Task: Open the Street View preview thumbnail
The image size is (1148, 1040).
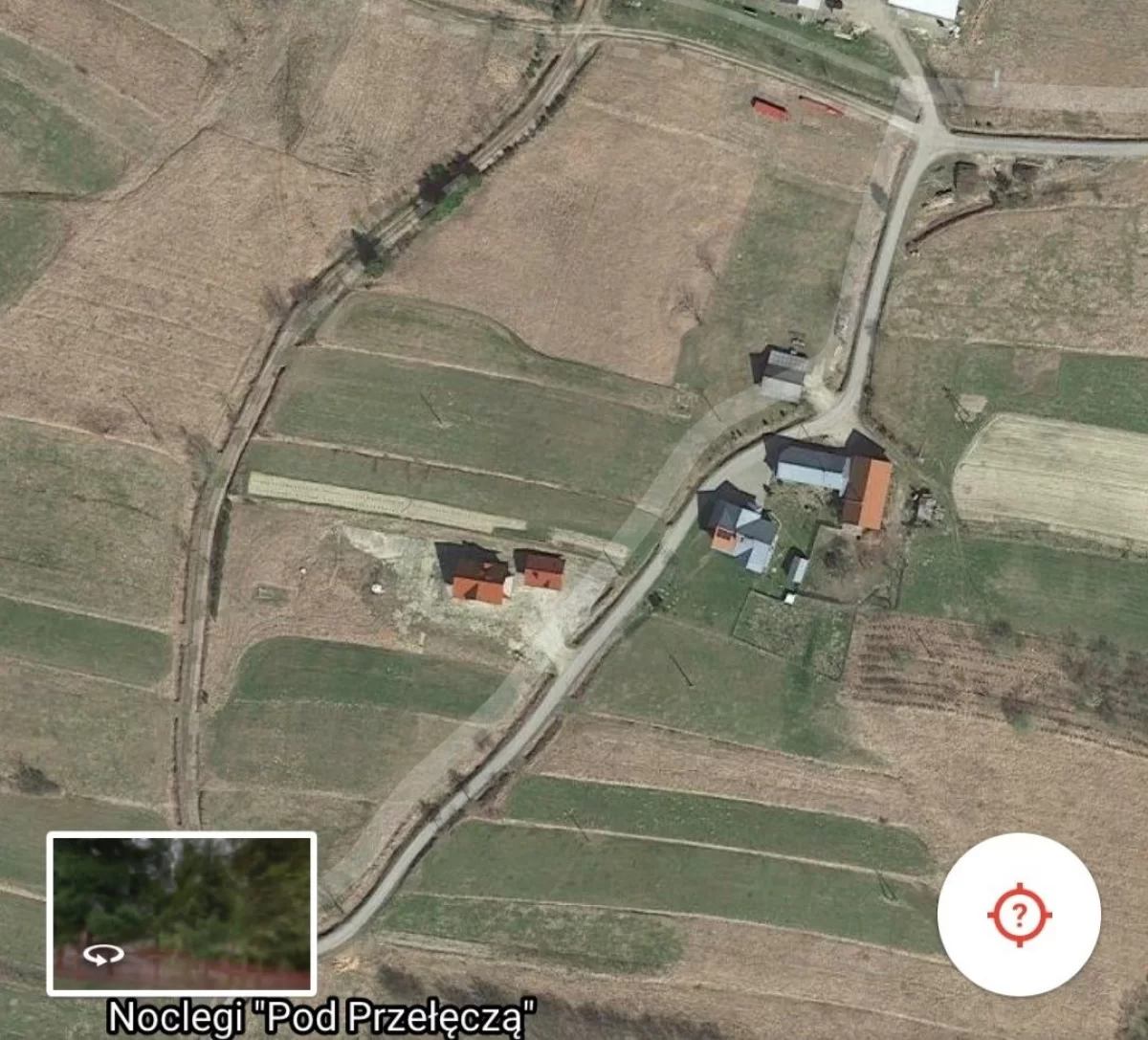Action: [x=182, y=914]
